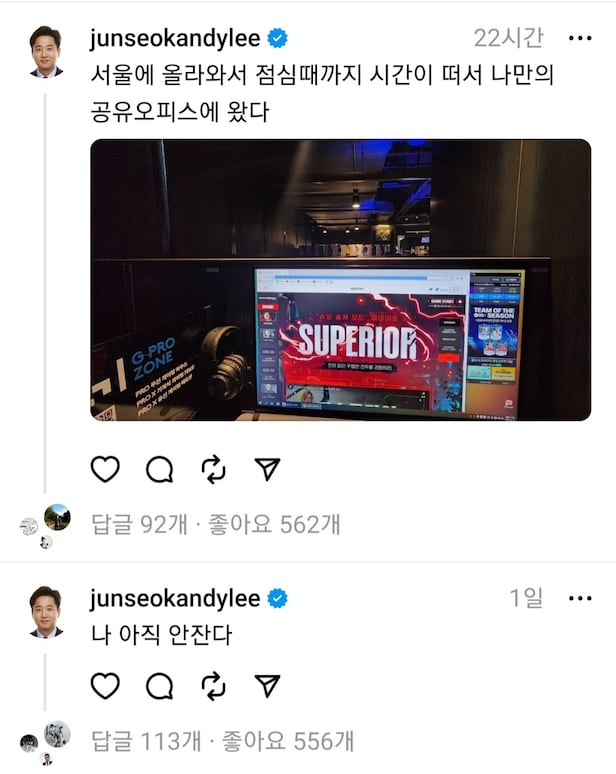Open overflow menu on the 22시간 post
The width and height of the screenshot is (616, 774).
(x=580, y=39)
